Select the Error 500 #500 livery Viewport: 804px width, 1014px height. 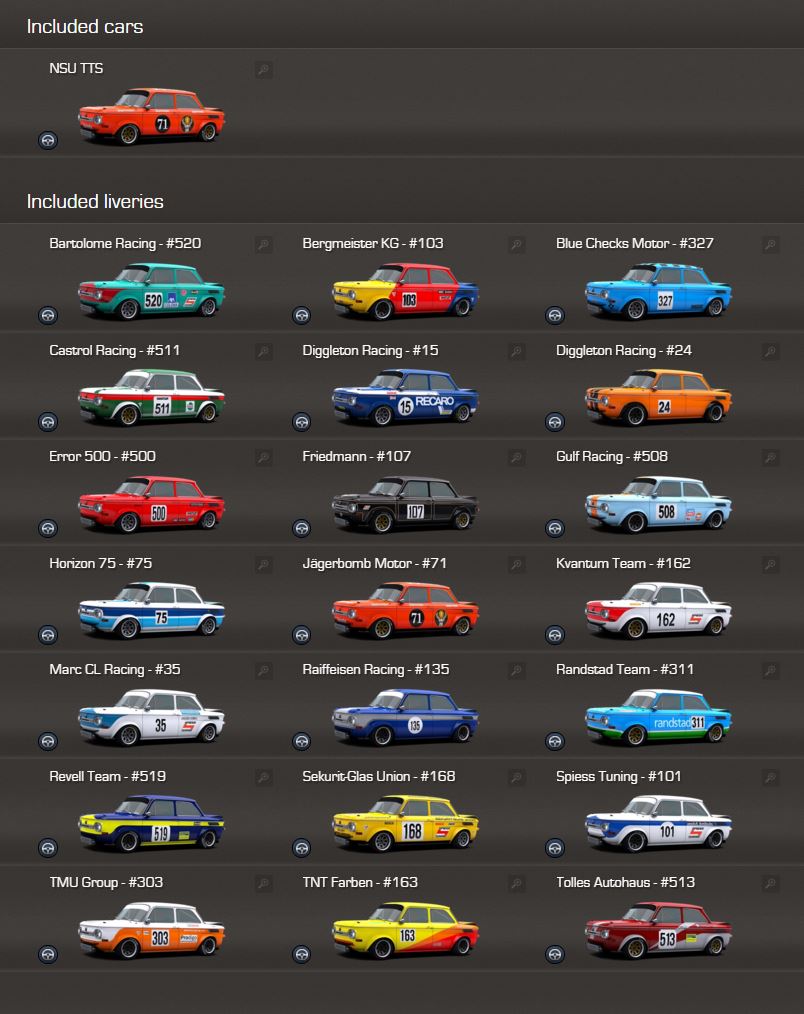[x=152, y=502]
